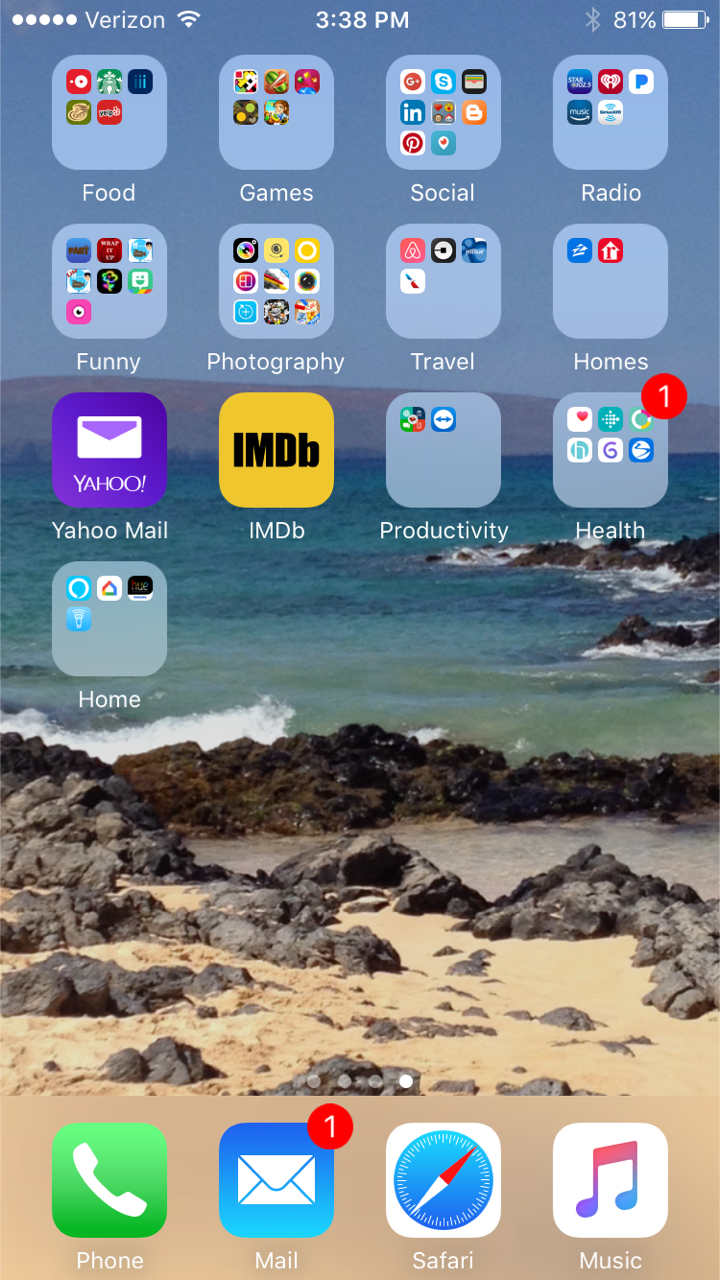720x1280 pixels.
Task: Open the Travel folder
Action: [x=443, y=281]
